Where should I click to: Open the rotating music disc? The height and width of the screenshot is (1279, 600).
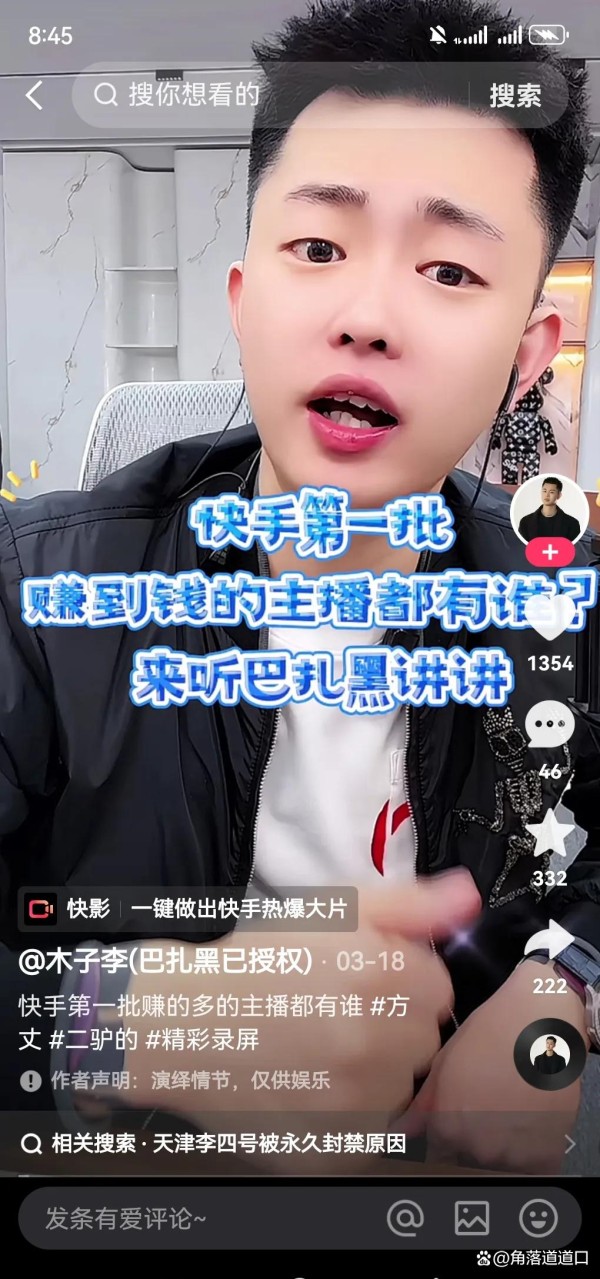click(549, 1054)
